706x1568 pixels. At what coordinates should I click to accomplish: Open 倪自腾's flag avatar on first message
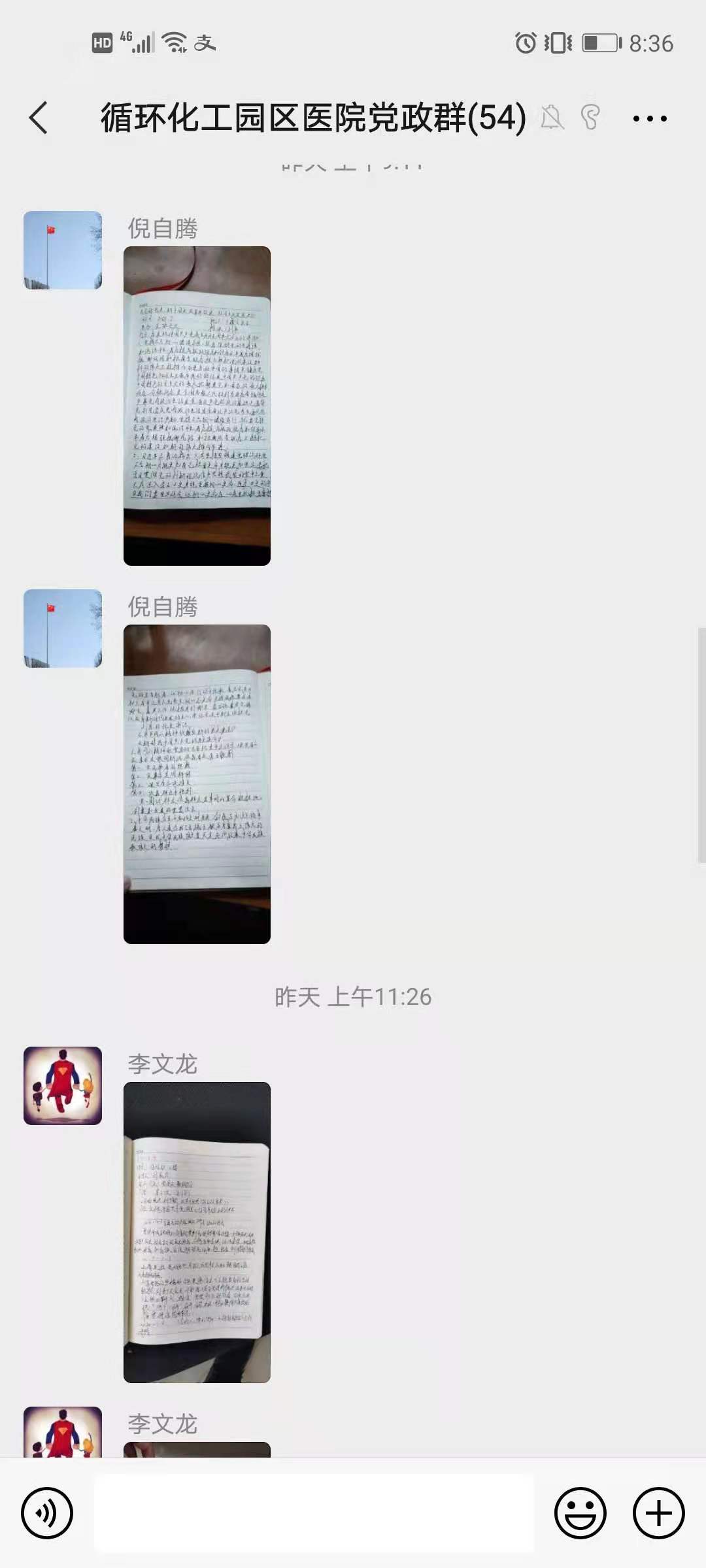63,250
